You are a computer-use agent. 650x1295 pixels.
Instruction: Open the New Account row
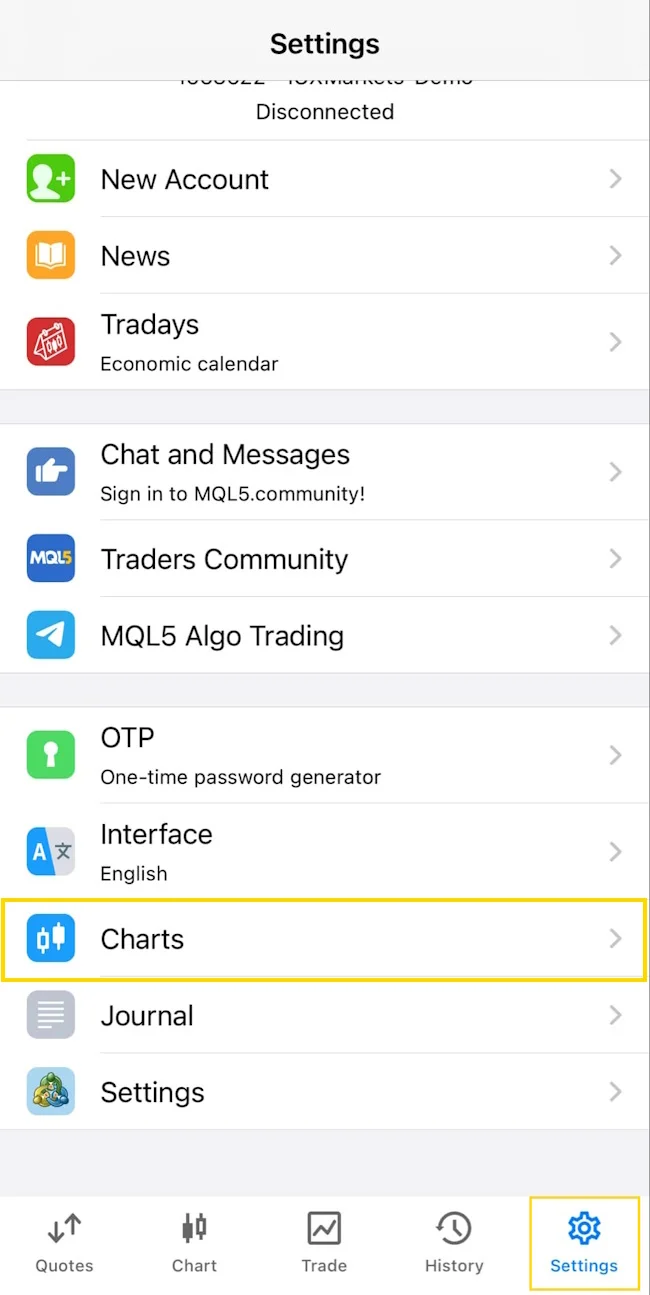[x=325, y=179]
